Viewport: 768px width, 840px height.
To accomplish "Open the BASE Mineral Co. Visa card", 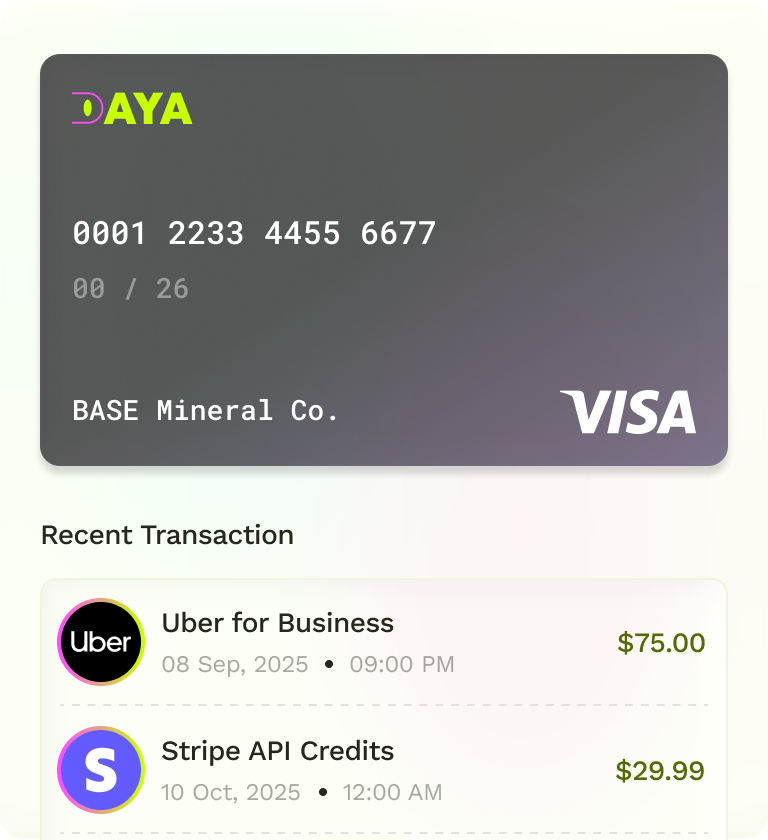I will point(384,260).
